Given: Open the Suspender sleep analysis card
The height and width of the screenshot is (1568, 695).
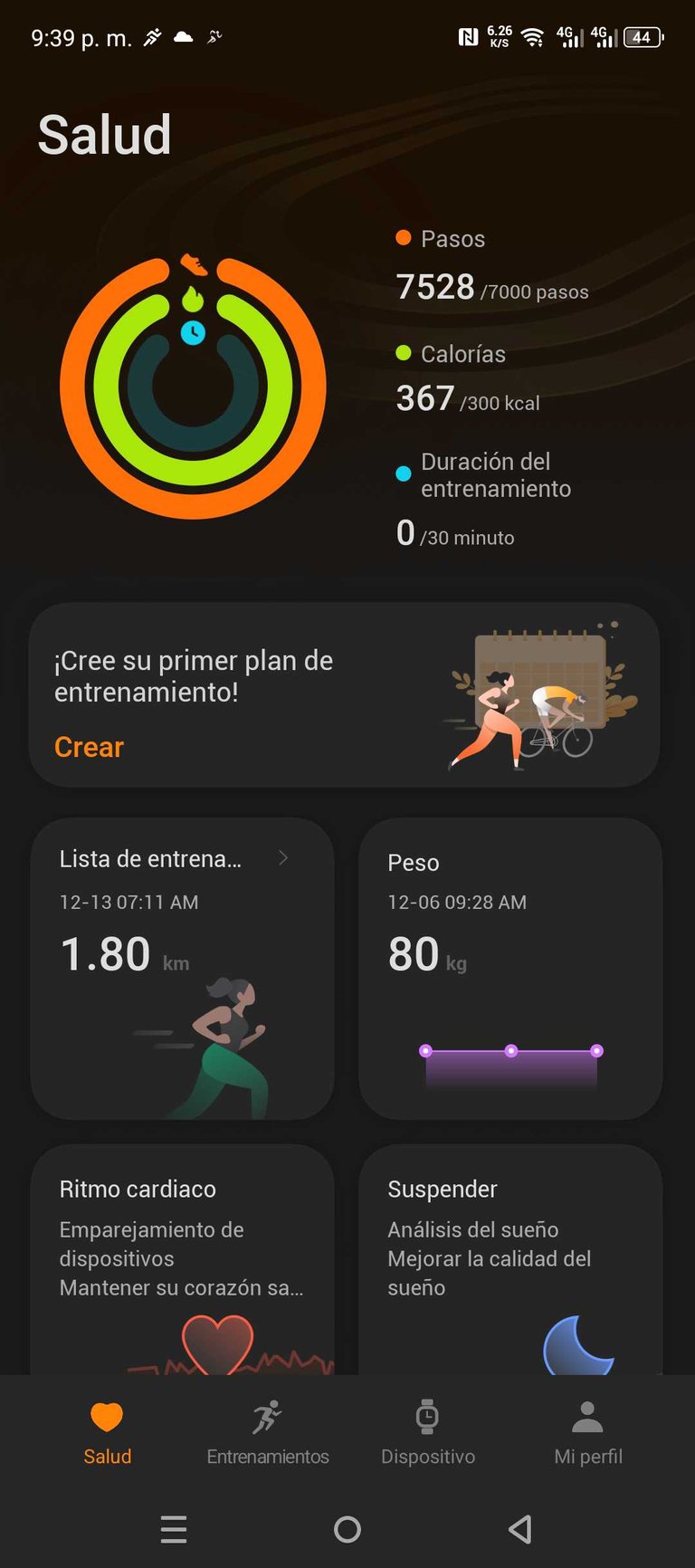Looking at the screenshot, I should point(510,1260).
